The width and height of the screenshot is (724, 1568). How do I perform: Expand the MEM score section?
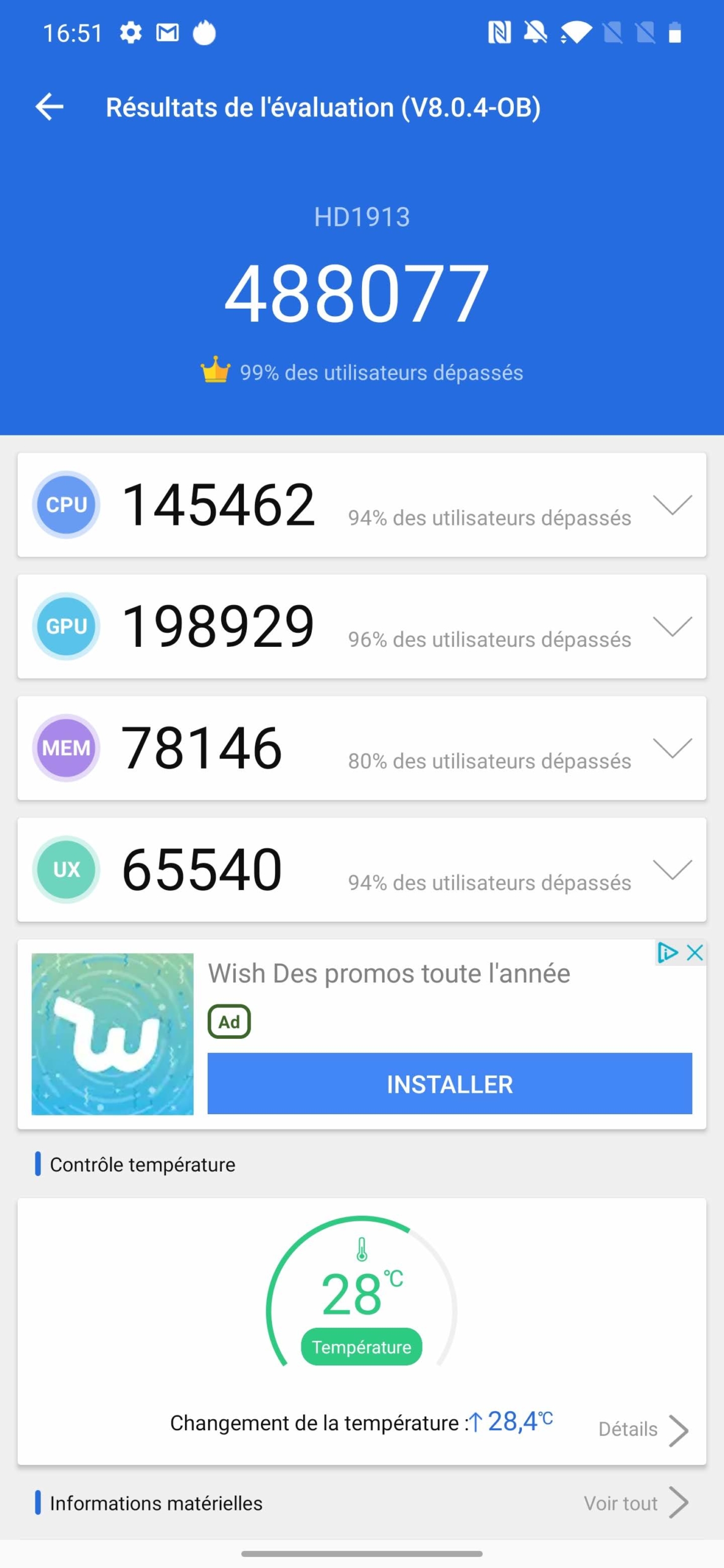672,748
